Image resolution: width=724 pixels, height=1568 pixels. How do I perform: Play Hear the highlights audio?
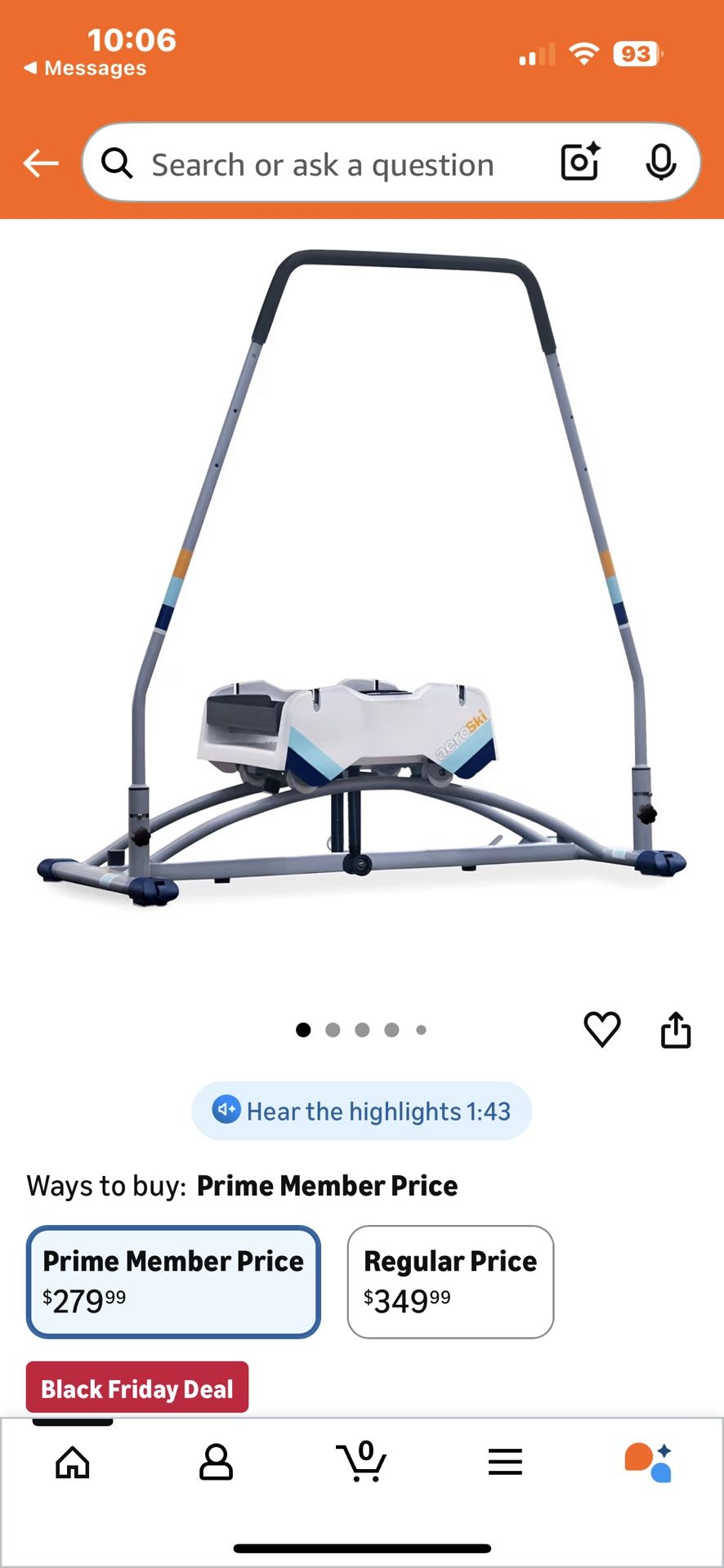[x=362, y=1111]
